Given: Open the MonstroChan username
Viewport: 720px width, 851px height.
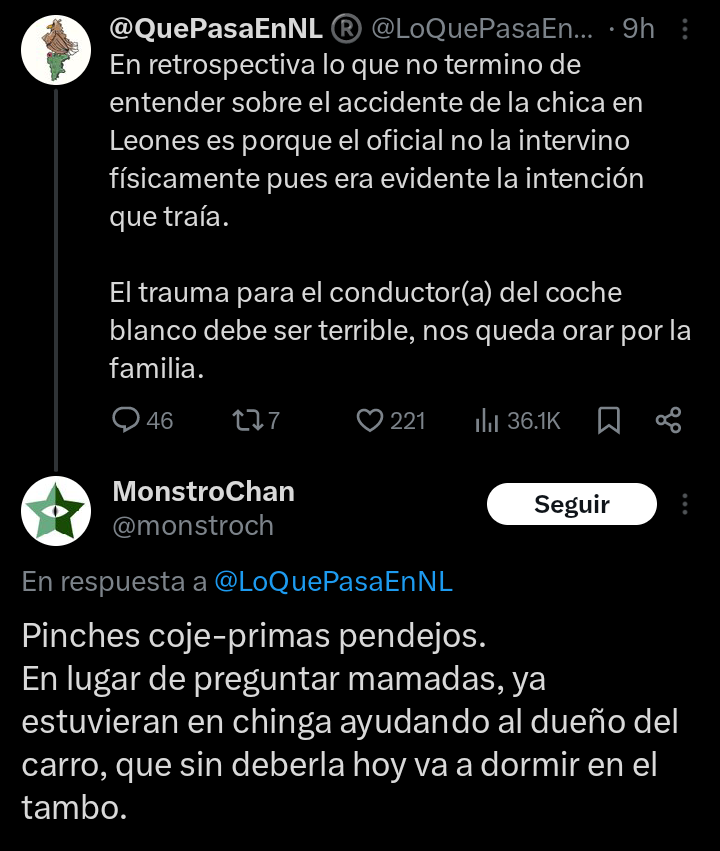Looking at the screenshot, I should coord(204,491).
